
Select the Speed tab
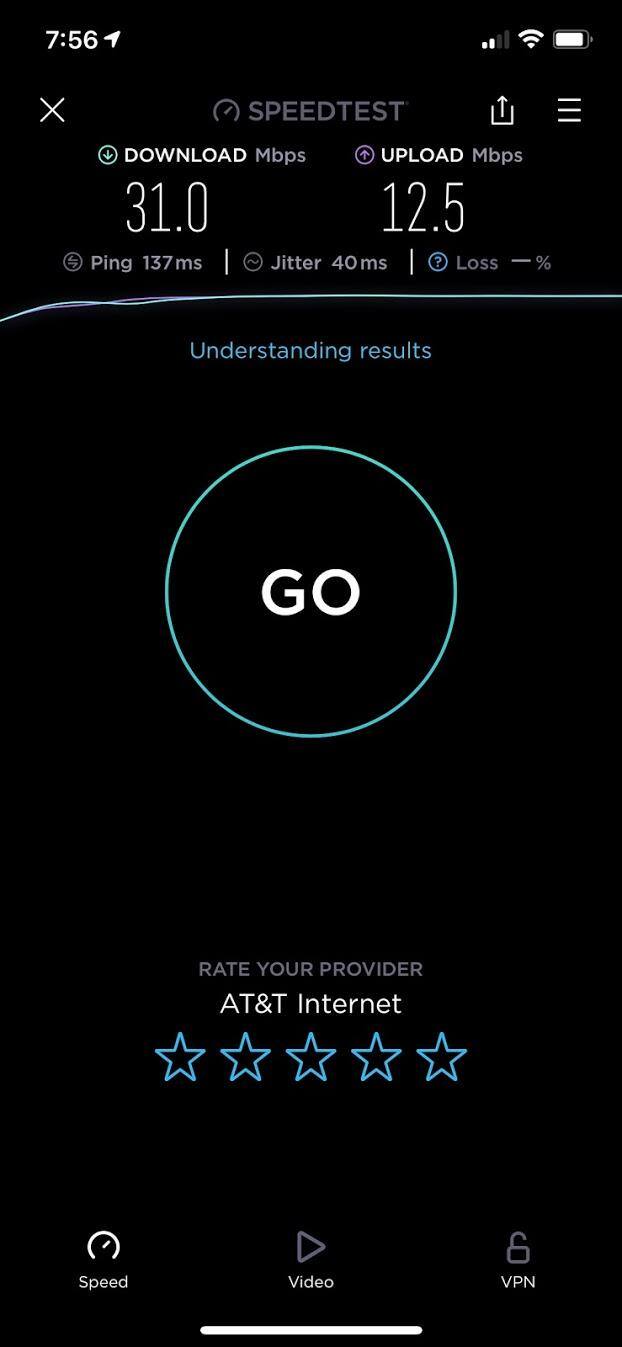[103, 1258]
